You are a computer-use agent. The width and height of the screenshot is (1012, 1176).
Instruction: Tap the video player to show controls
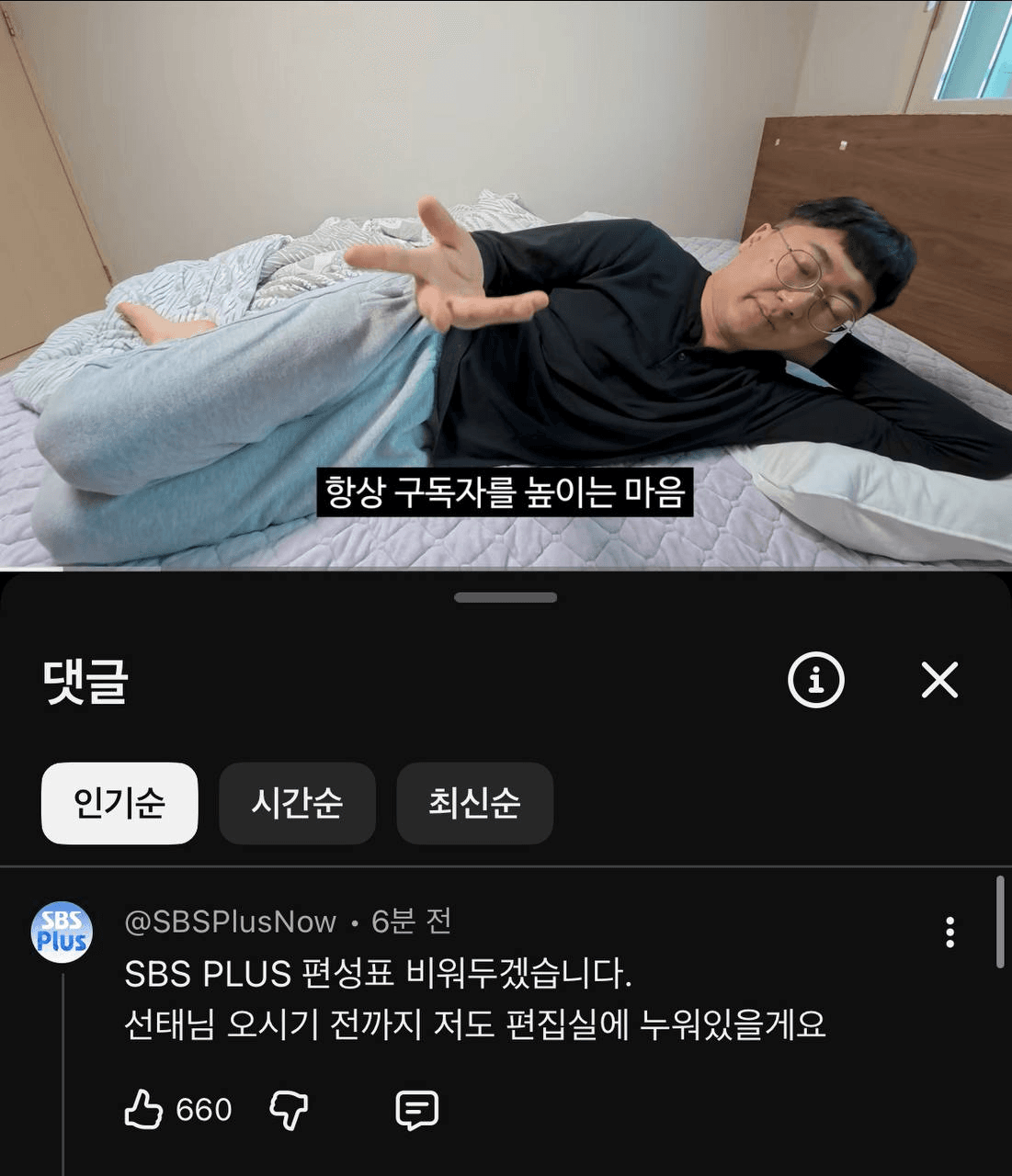(506, 276)
